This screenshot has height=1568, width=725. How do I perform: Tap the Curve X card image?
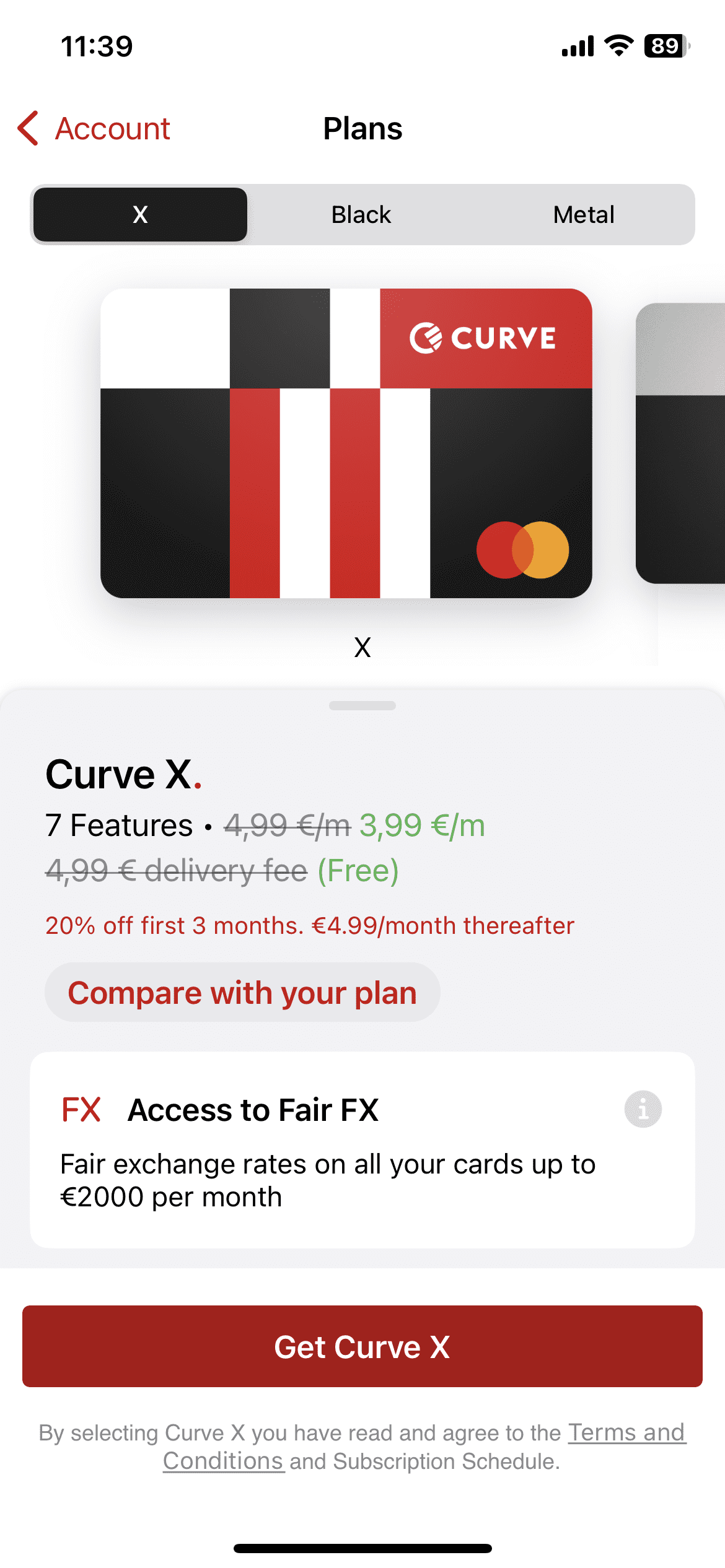click(346, 443)
